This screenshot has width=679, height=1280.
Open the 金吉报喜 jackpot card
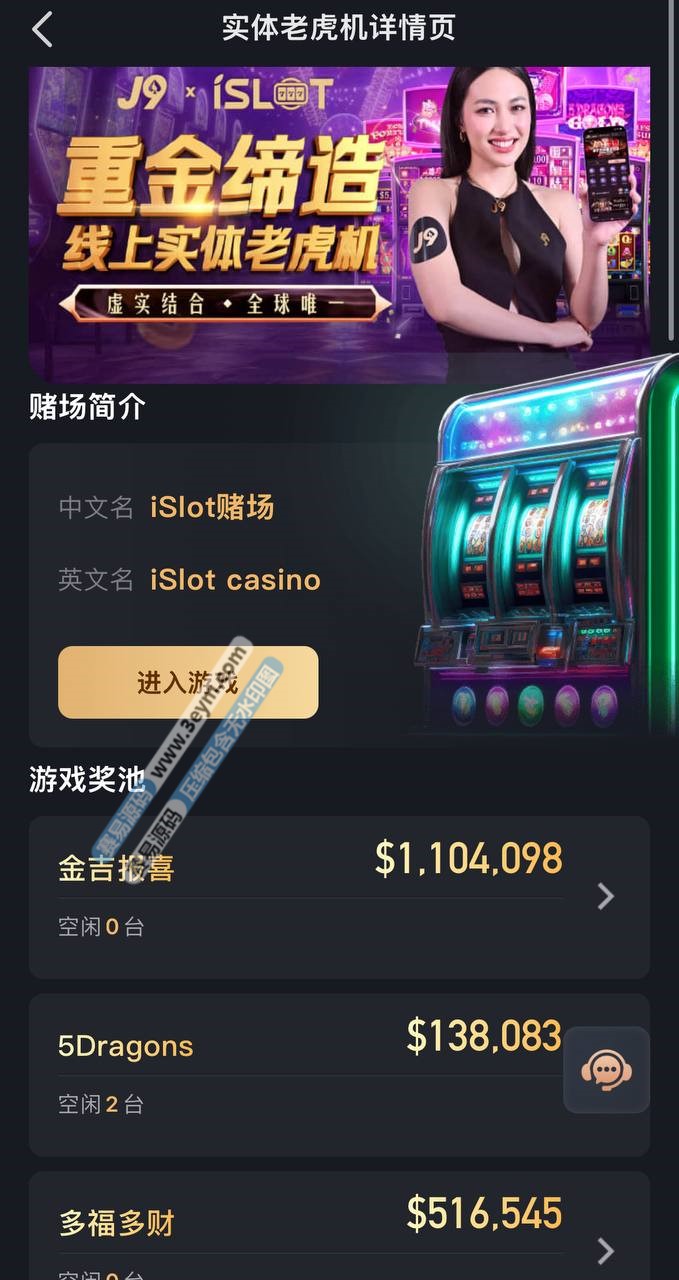pyautogui.click(x=338, y=896)
